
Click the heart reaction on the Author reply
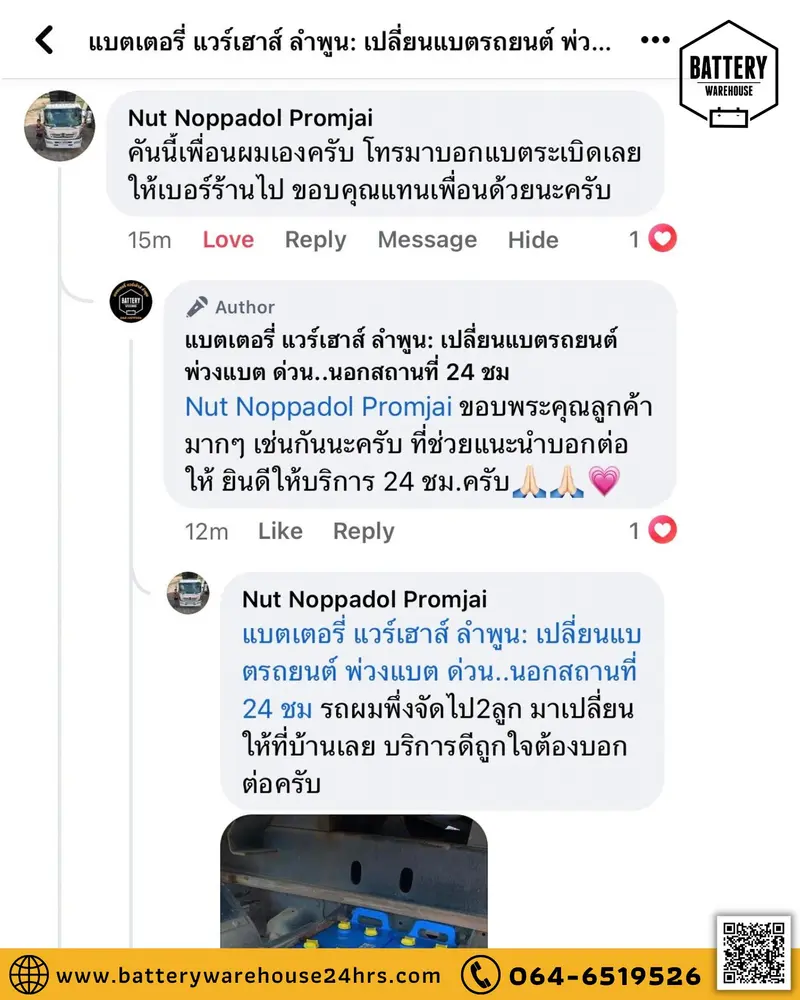point(663,531)
